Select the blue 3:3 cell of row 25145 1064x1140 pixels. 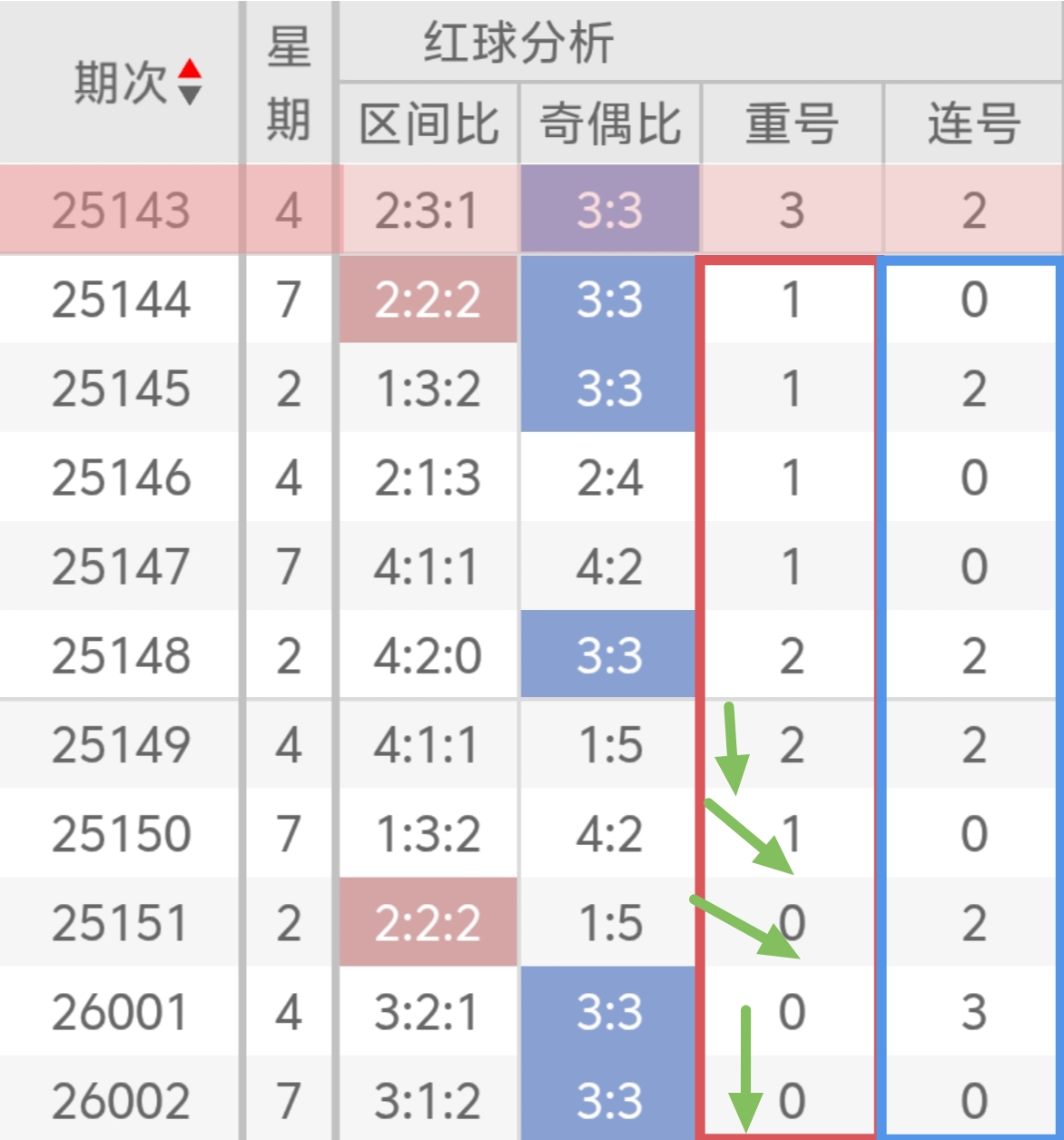click(x=608, y=388)
